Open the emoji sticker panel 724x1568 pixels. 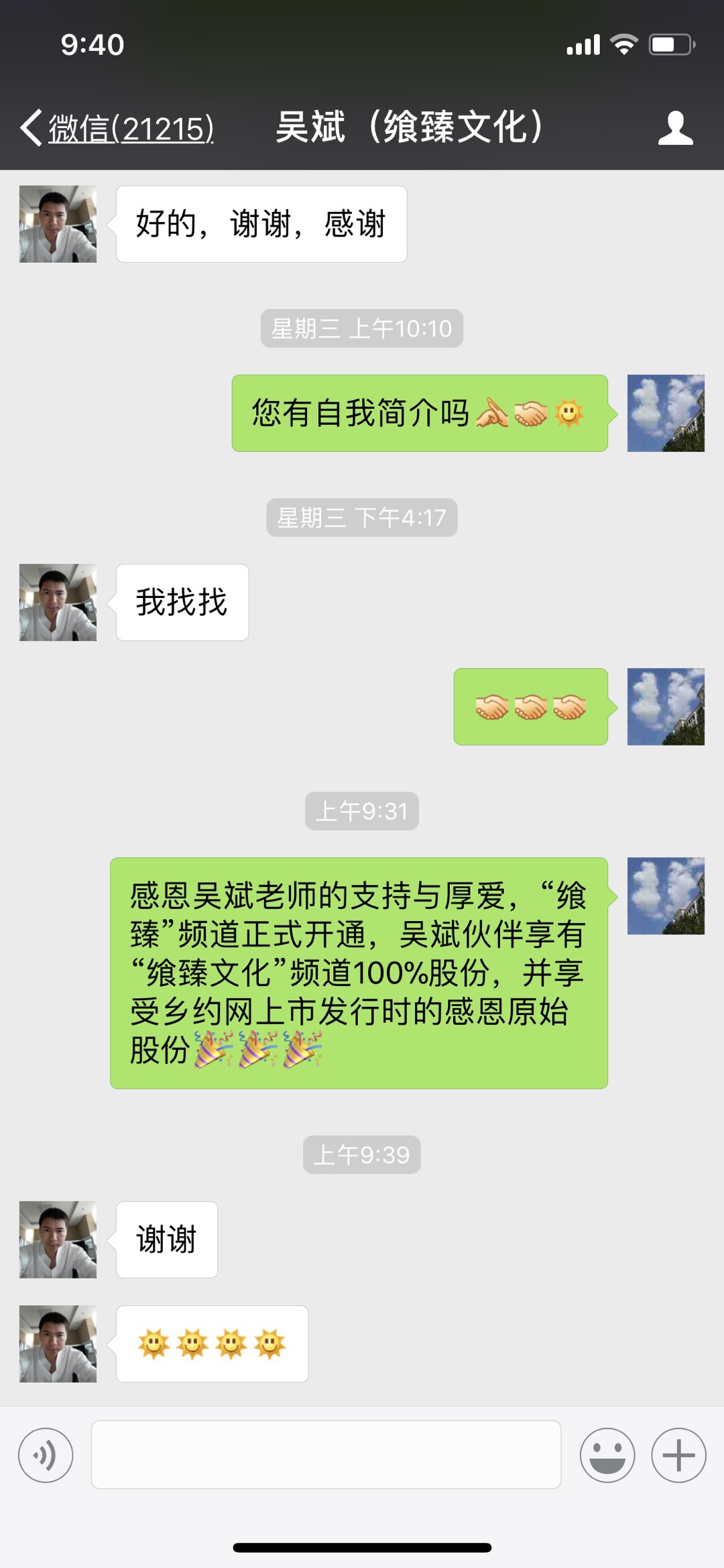coord(607,1455)
